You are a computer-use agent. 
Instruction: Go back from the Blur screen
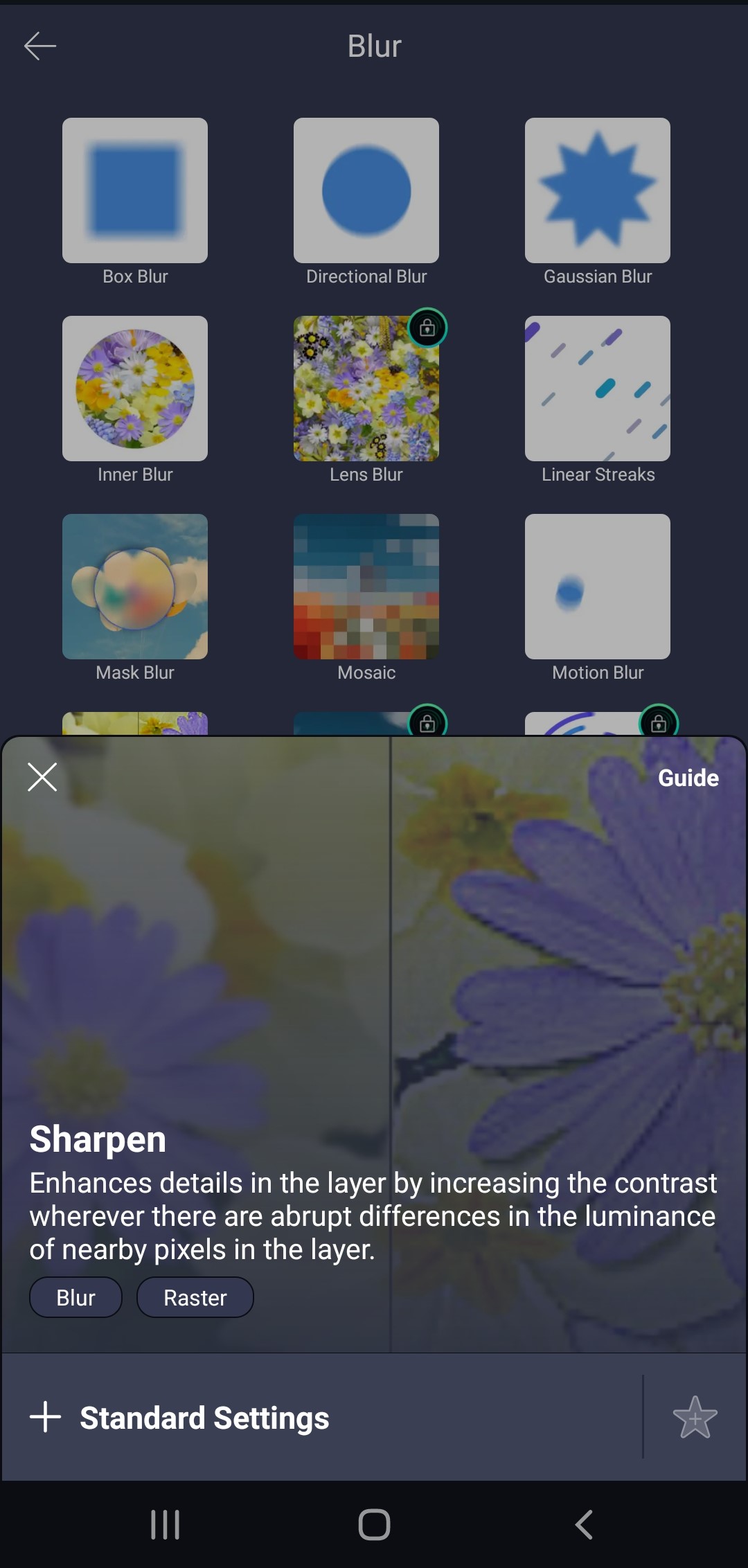pyautogui.click(x=40, y=46)
